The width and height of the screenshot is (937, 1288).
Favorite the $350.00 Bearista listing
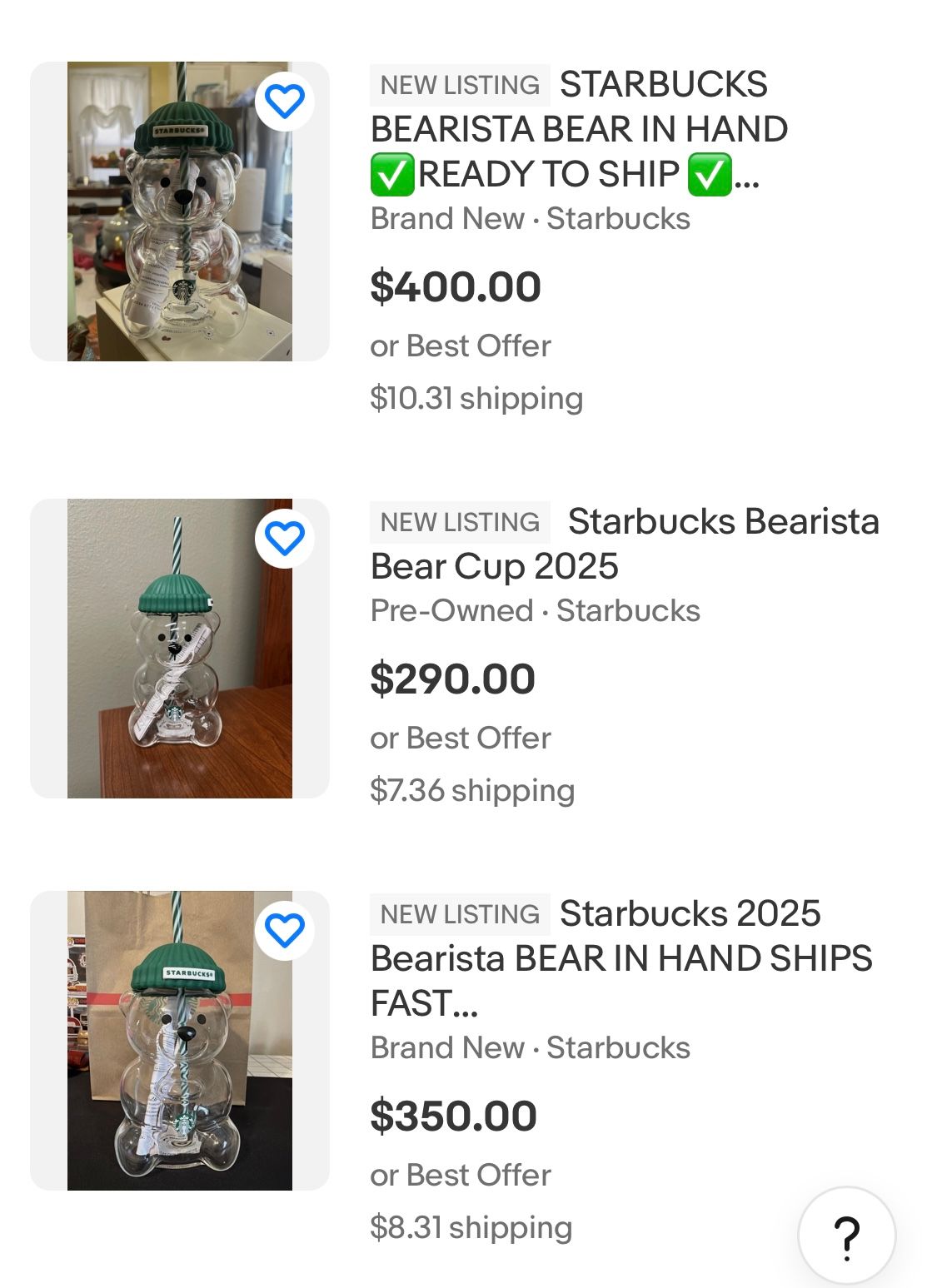click(x=285, y=930)
